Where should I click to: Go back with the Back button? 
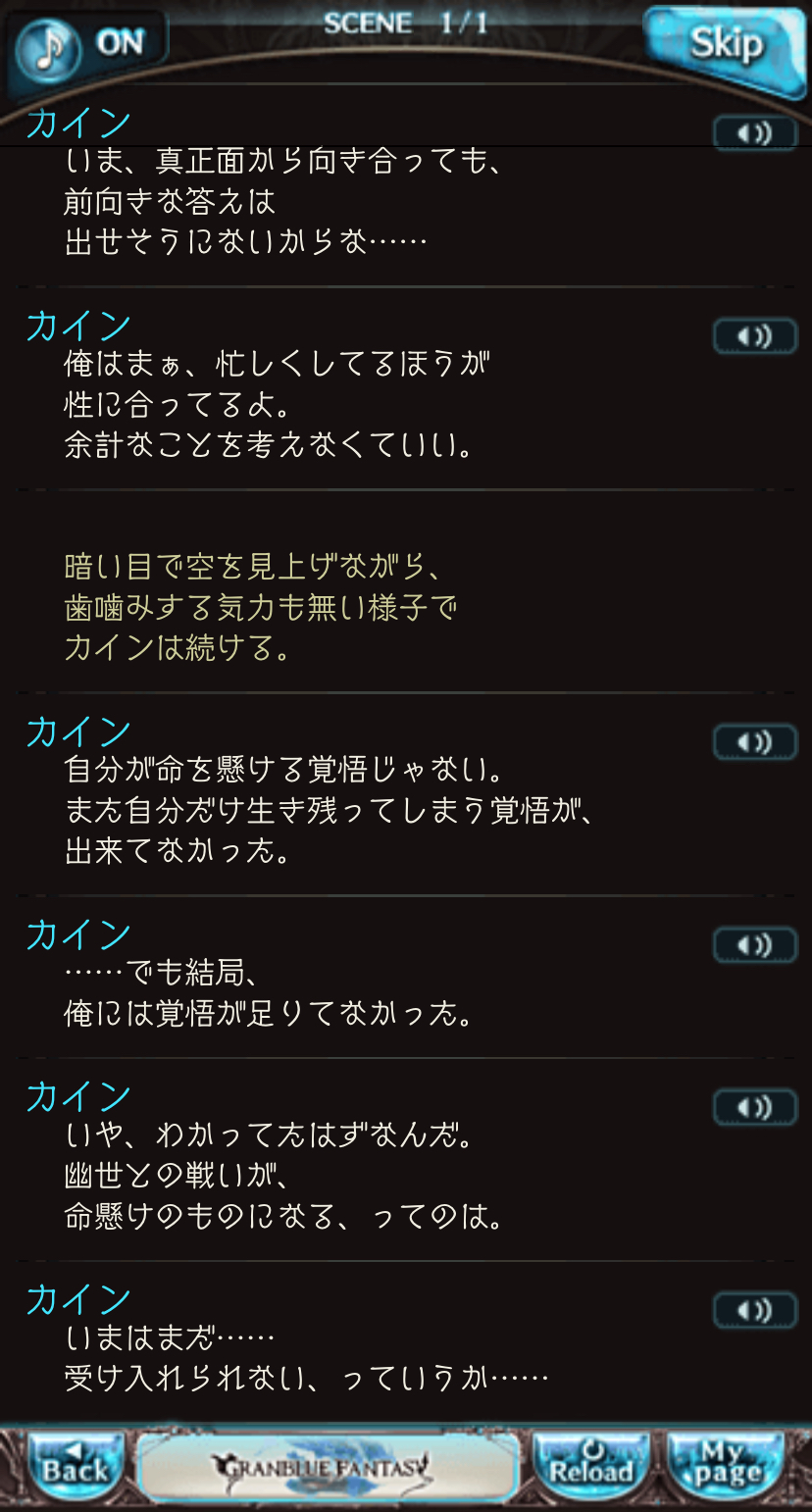click(x=76, y=1467)
